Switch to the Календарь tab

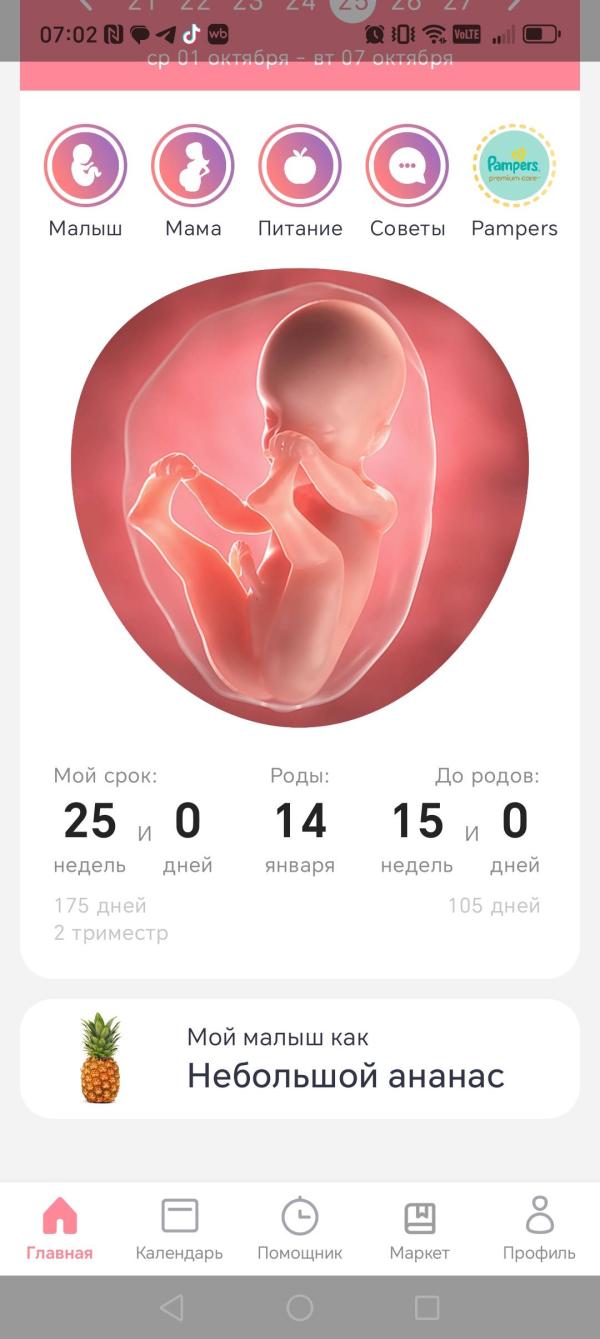click(x=180, y=1229)
